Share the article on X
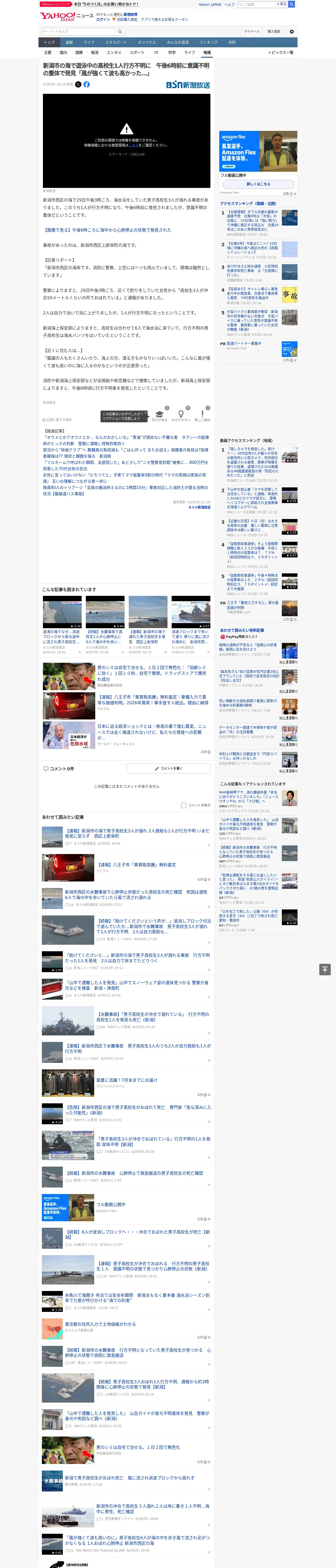The height and width of the screenshot is (1568, 336). 78,85
